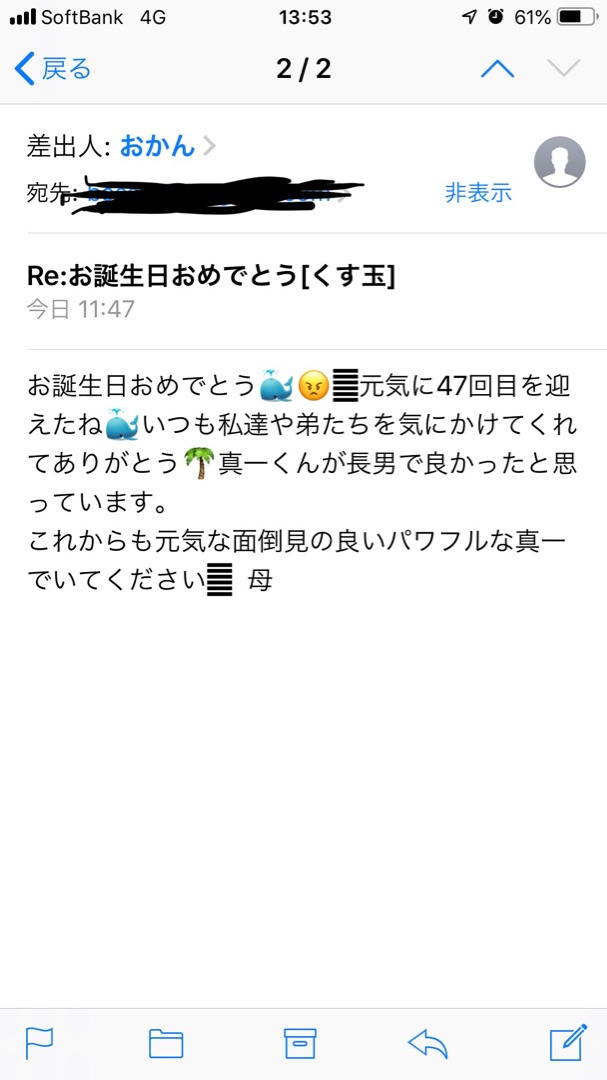Move message to a folder
This screenshot has height=1080, width=607.
(x=166, y=1043)
